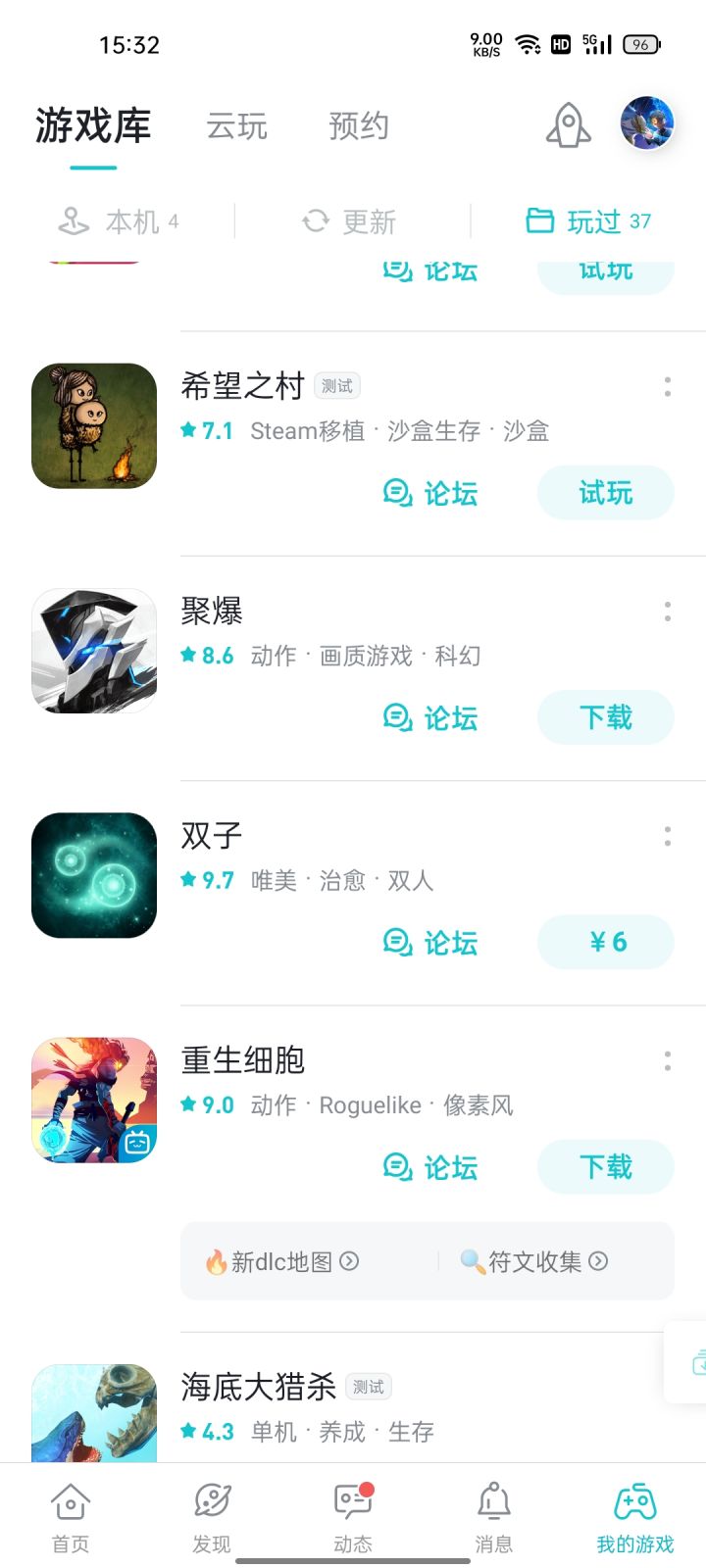Tap the ¥6 purchase button for 双子
This screenshot has width=706, height=1568.
[x=604, y=942]
